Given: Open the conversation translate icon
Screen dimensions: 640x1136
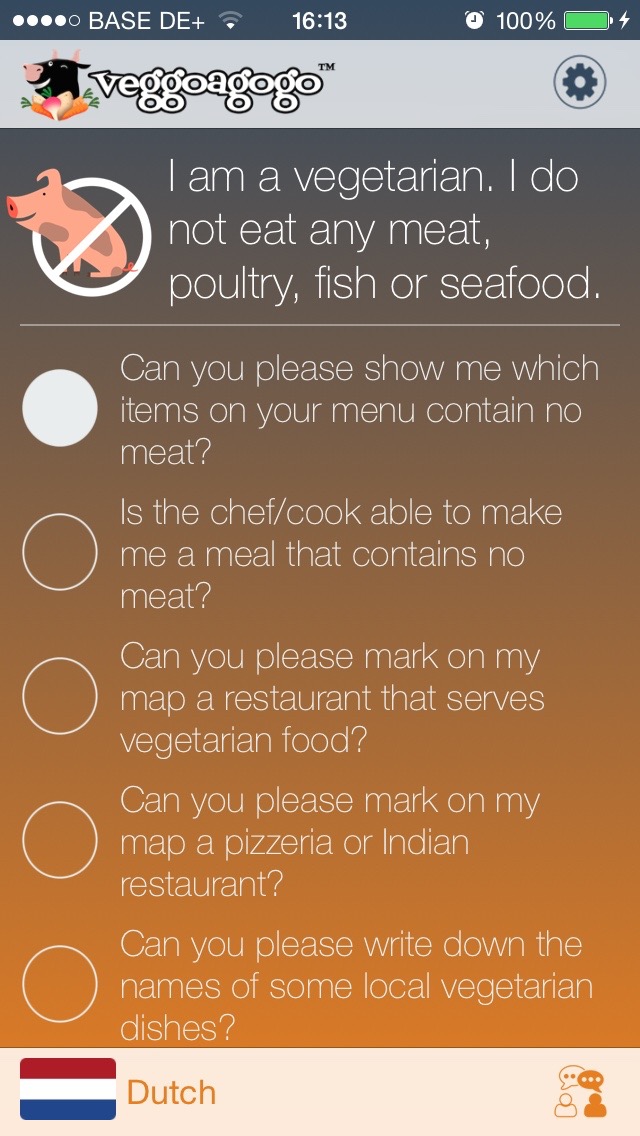Looking at the screenshot, I should point(581,1091).
